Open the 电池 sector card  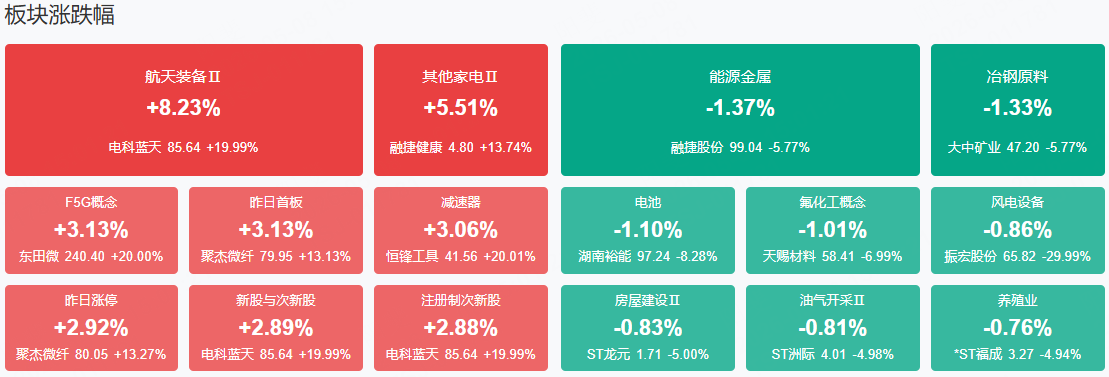(x=648, y=230)
